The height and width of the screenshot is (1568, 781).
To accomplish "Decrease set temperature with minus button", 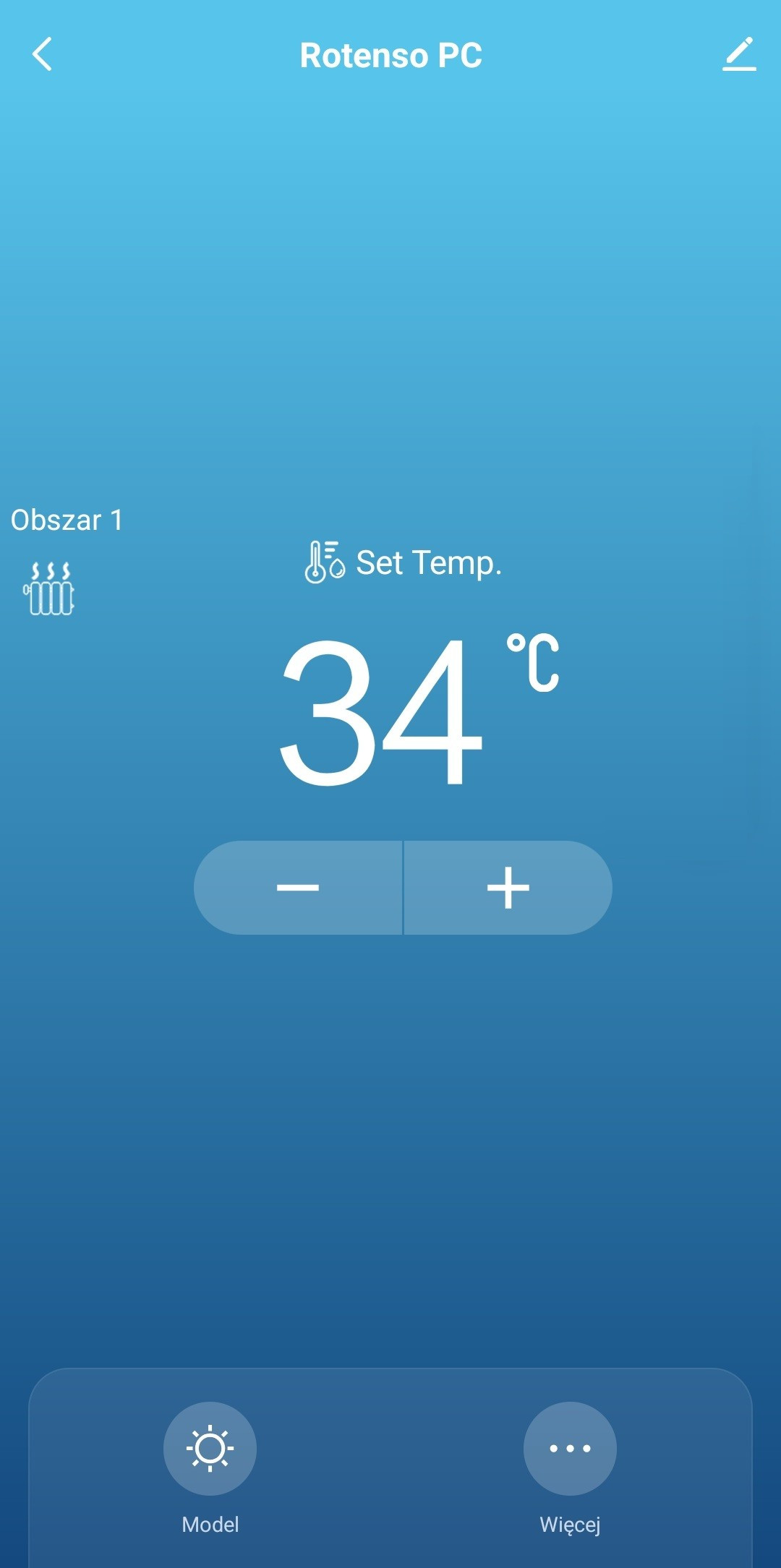I will pos(298,887).
